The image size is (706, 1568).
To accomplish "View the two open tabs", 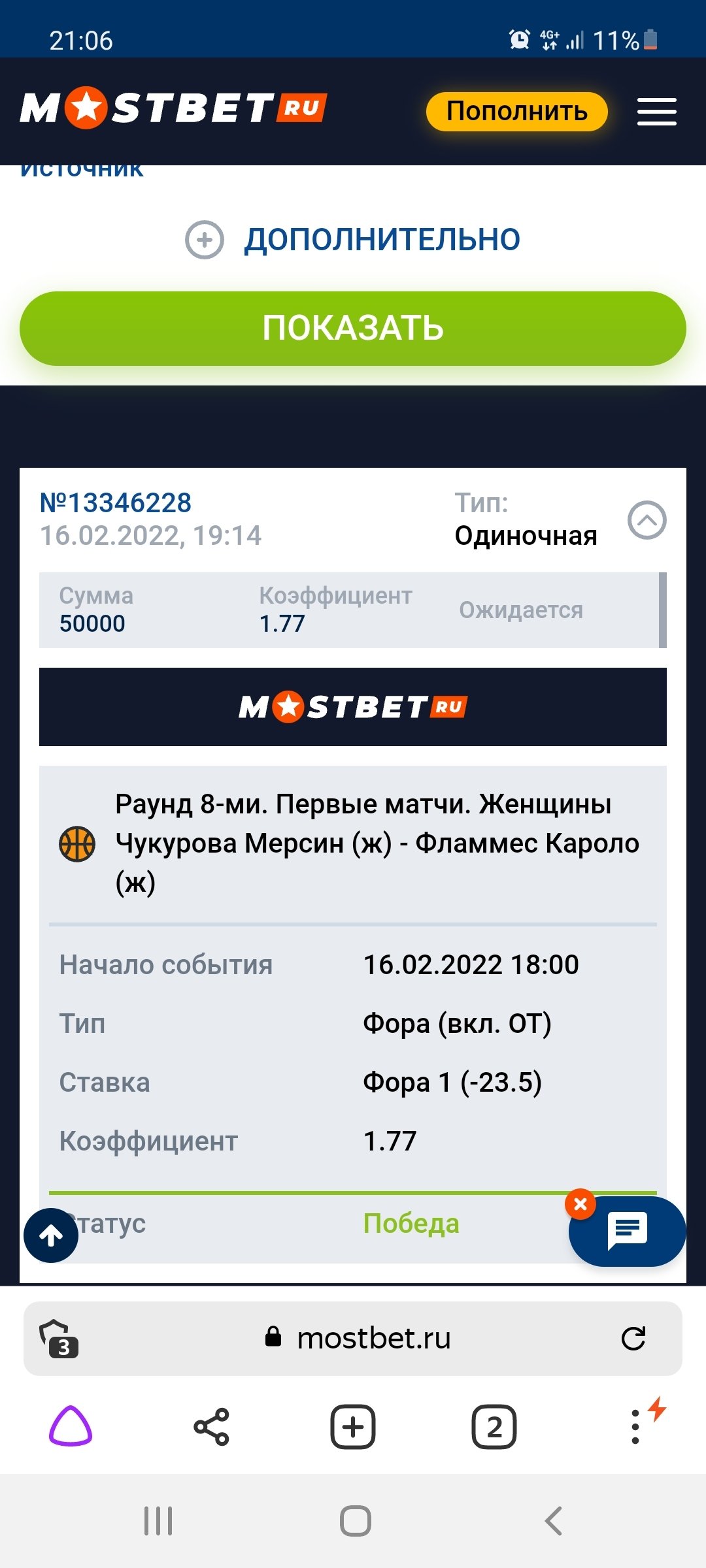I will [x=494, y=1427].
